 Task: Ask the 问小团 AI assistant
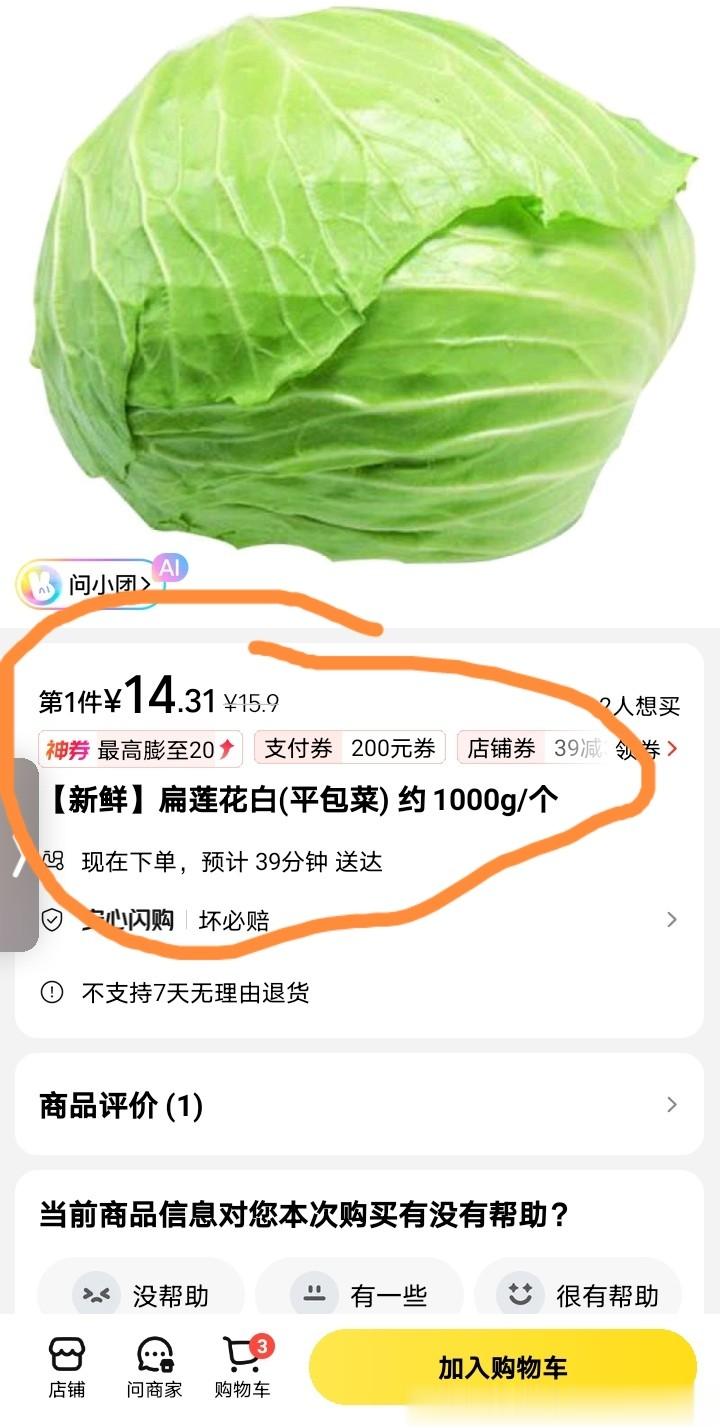click(95, 585)
